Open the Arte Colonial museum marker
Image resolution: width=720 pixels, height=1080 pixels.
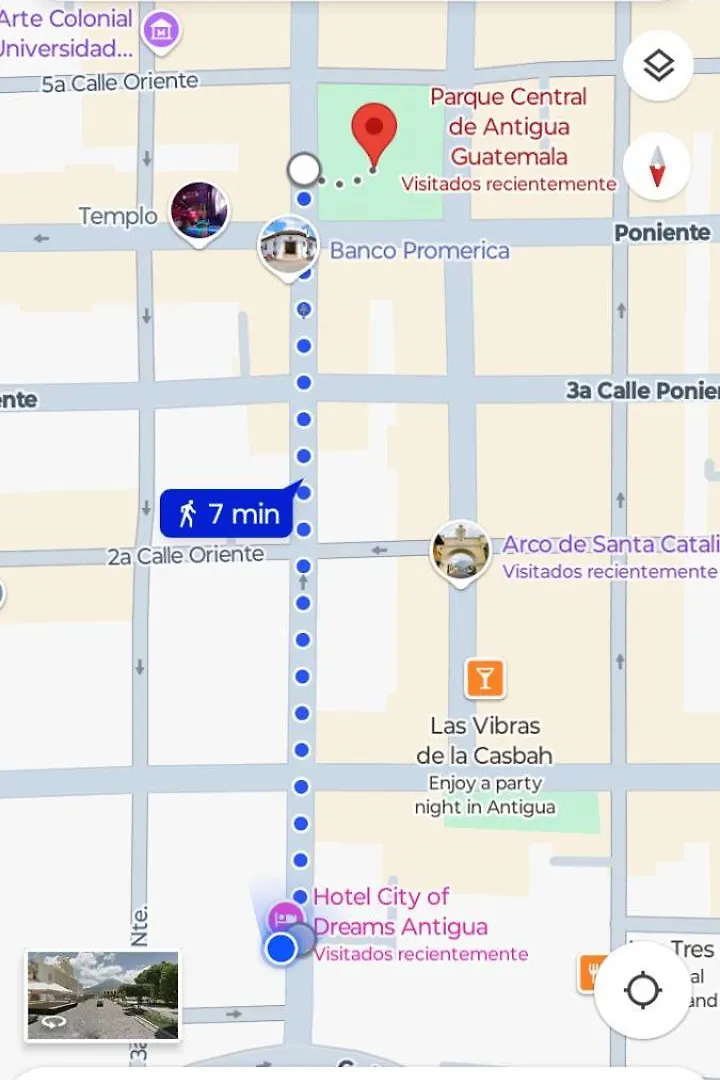(161, 31)
